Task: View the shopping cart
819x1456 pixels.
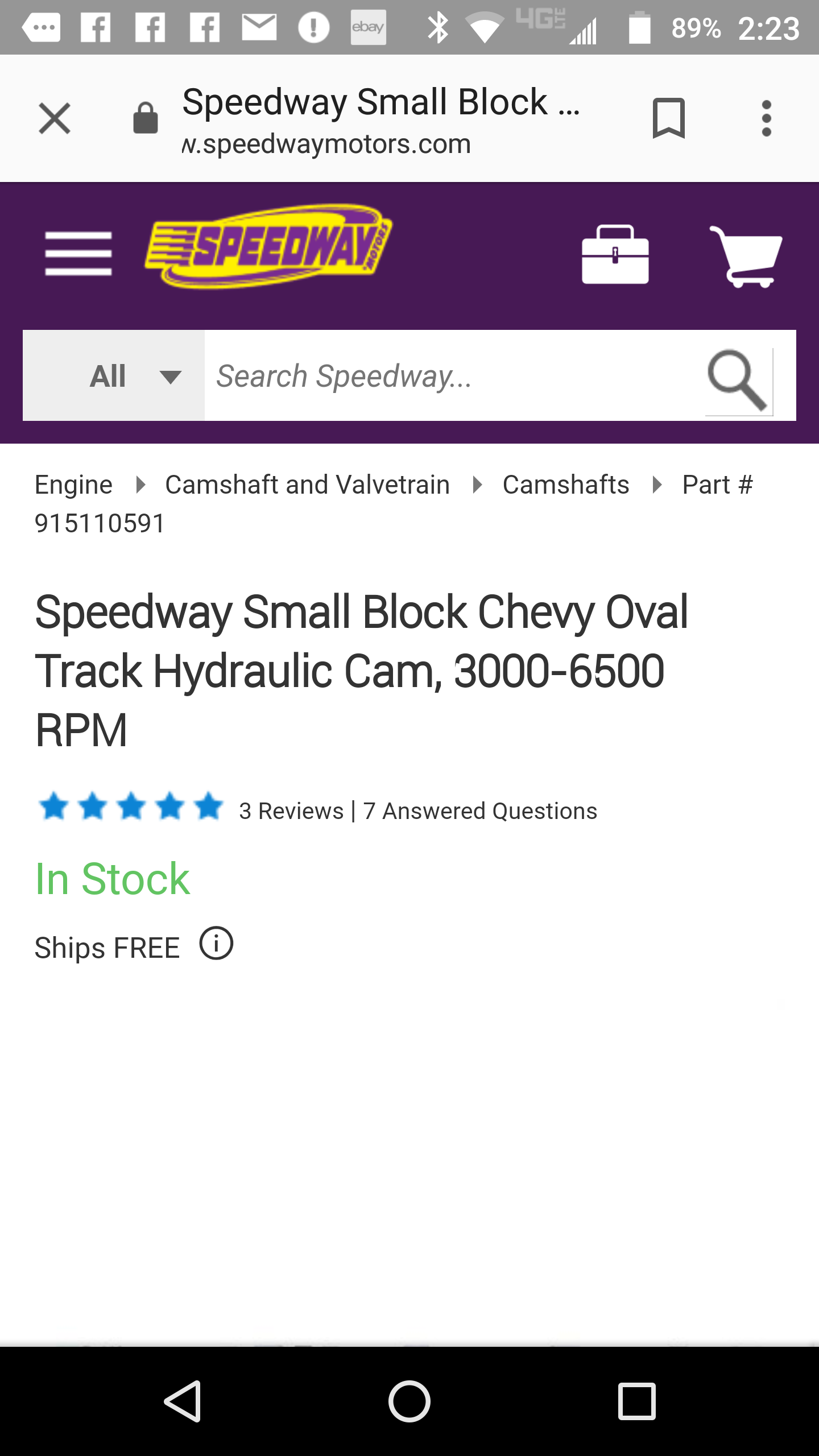Action: click(746, 256)
